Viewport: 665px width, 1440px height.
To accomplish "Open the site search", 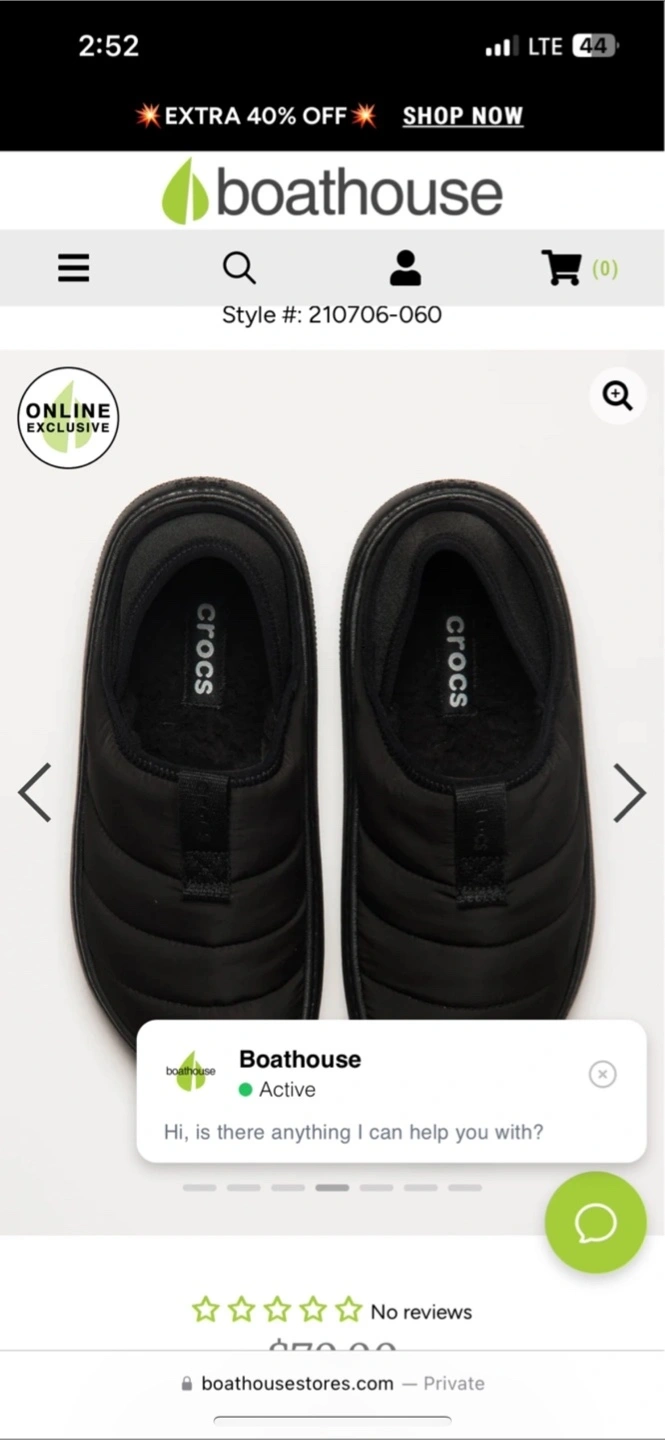I will coord(239,268).
